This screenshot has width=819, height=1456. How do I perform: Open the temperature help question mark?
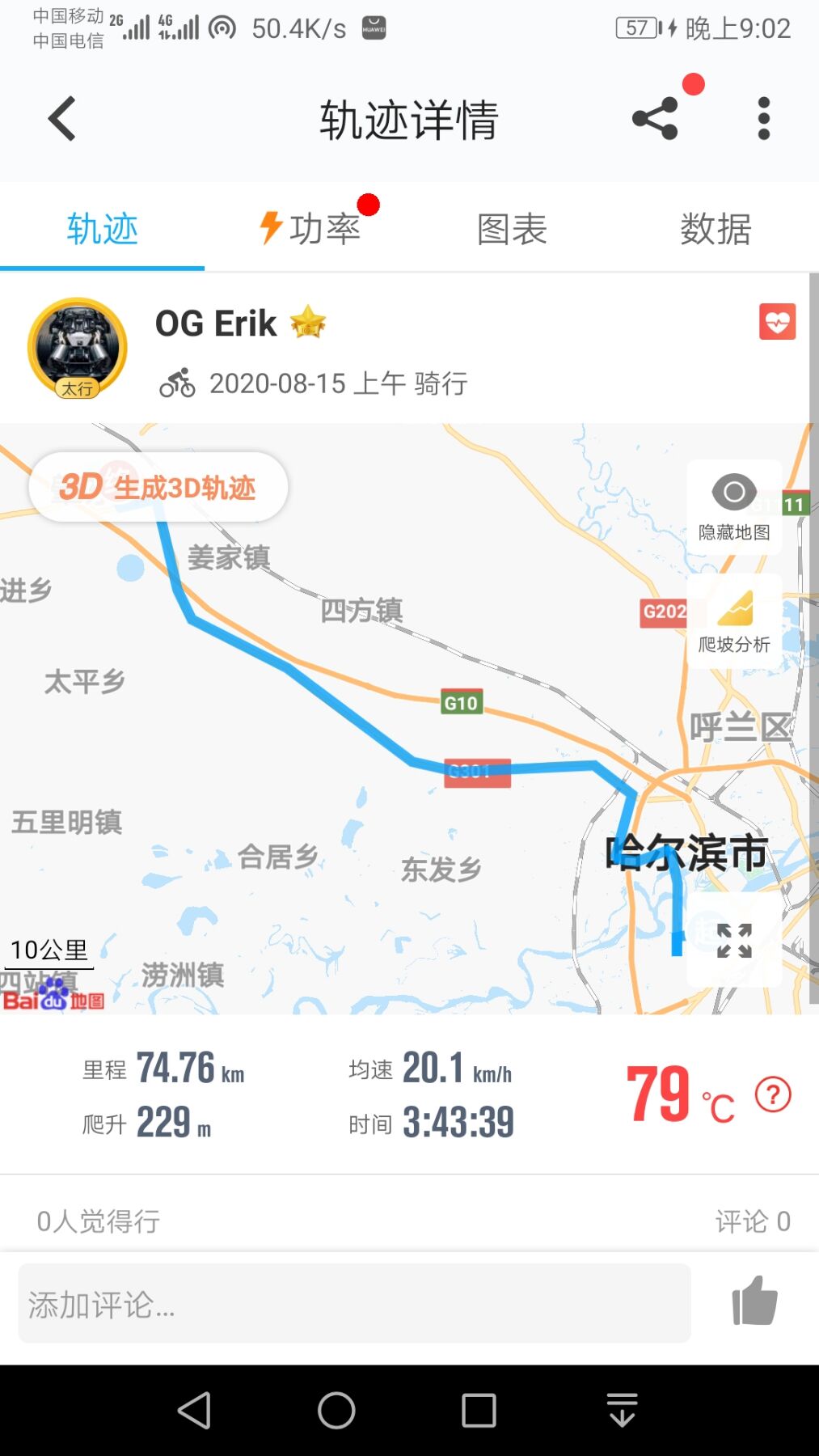pos(773,1095)
